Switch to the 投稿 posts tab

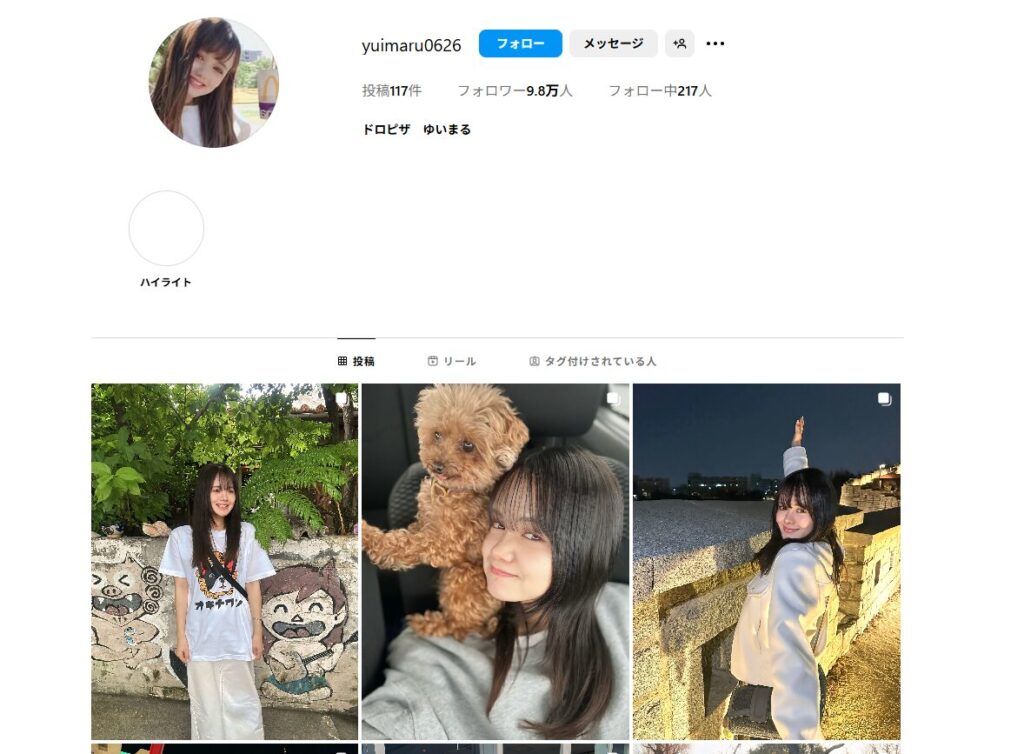(x=356, y=361)
